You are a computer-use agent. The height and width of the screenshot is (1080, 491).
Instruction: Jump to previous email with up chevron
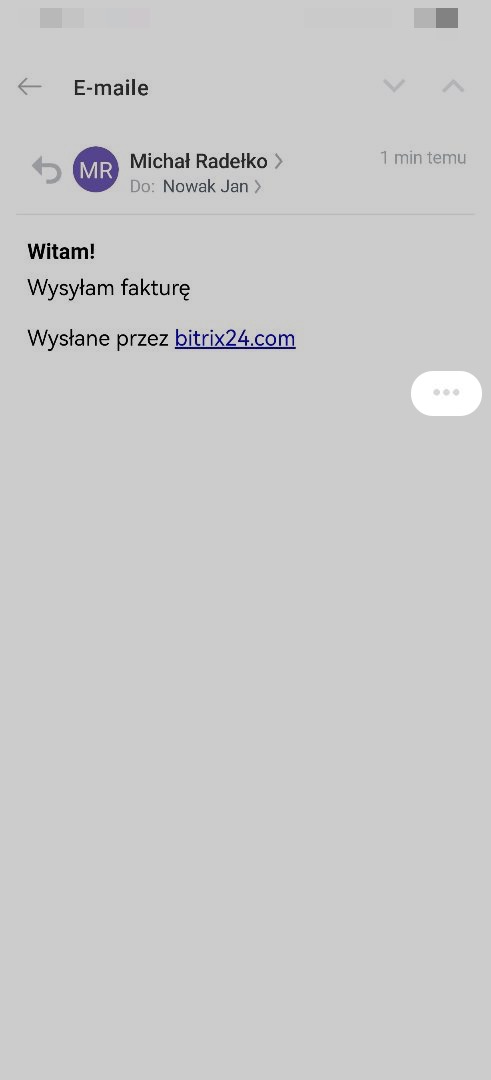[453, 86]
